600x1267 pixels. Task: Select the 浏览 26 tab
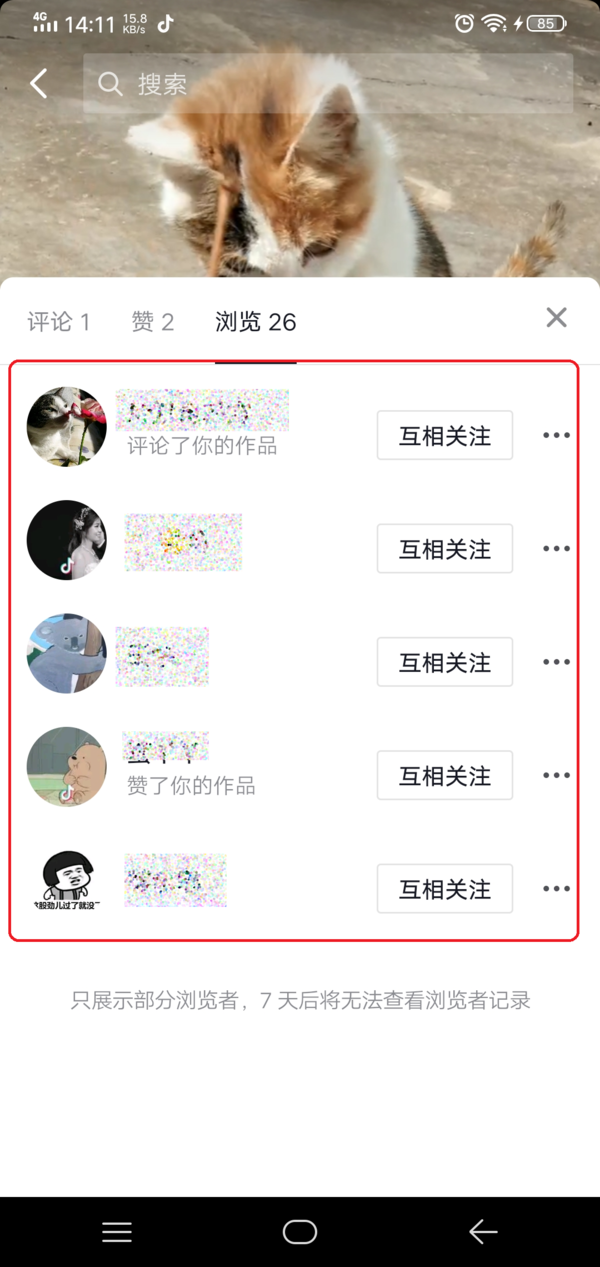pos(256,322)
